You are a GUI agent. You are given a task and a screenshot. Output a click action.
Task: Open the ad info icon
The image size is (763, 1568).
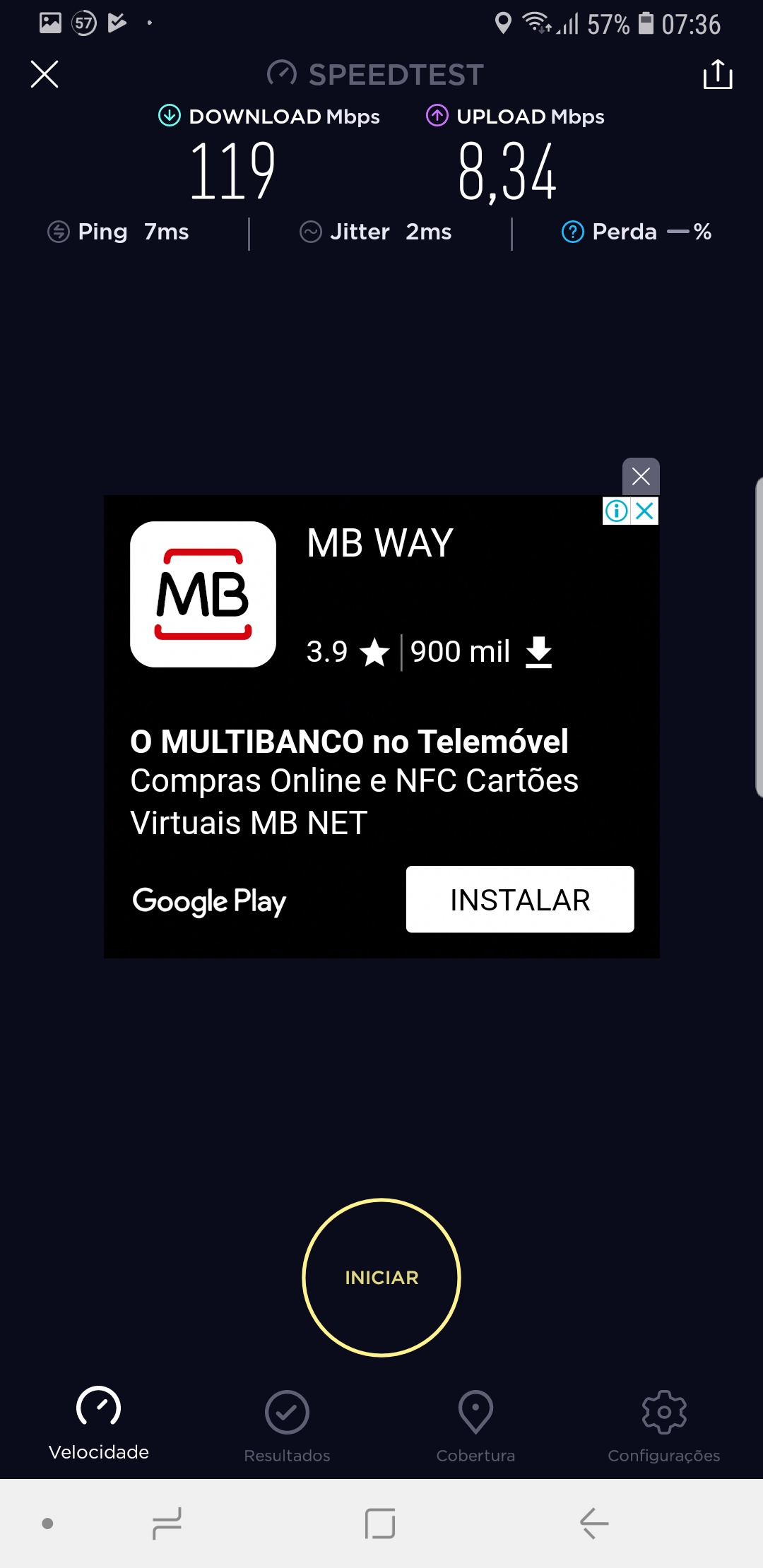point(616,511)
